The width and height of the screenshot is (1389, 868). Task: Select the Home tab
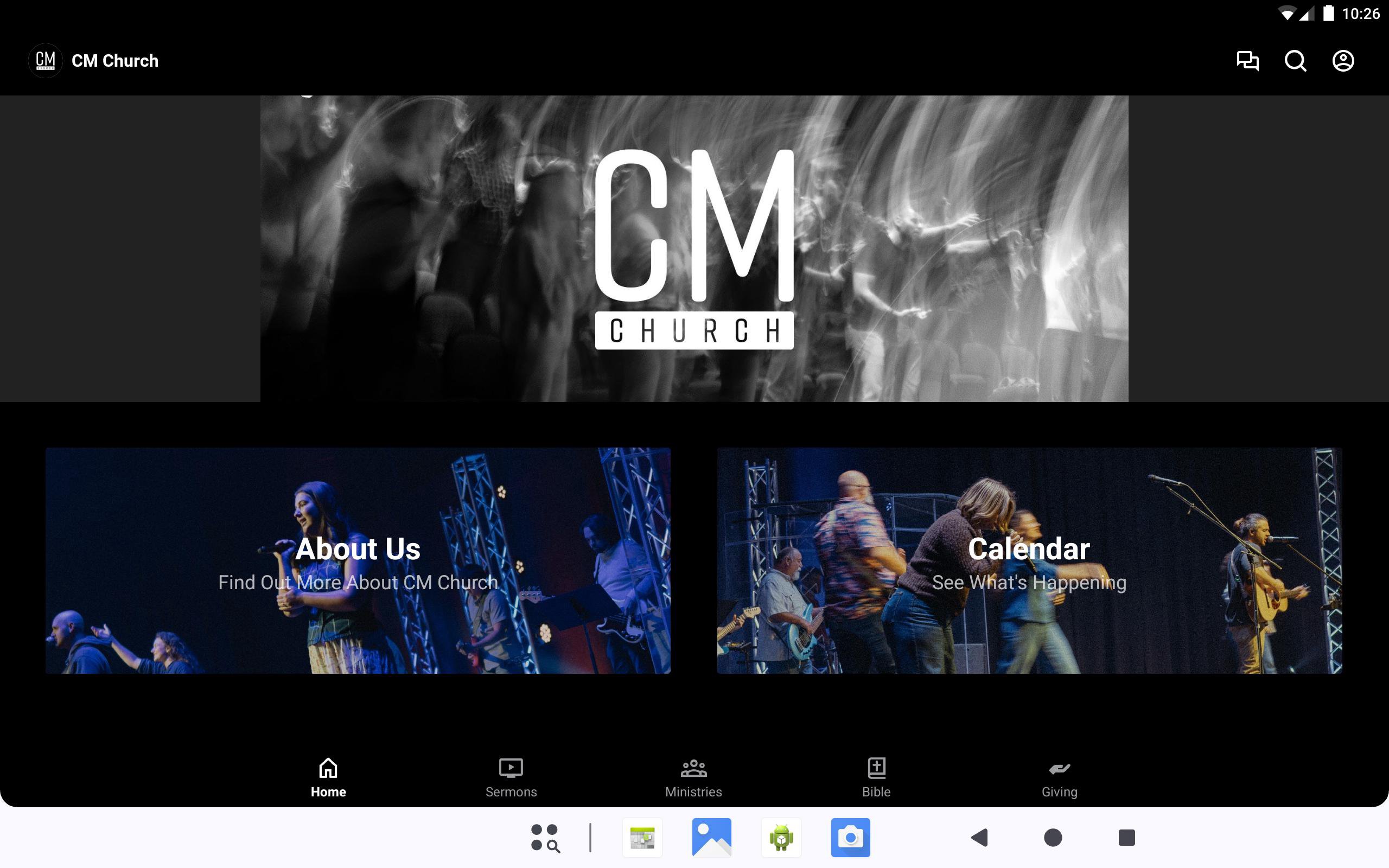[328, 777]
